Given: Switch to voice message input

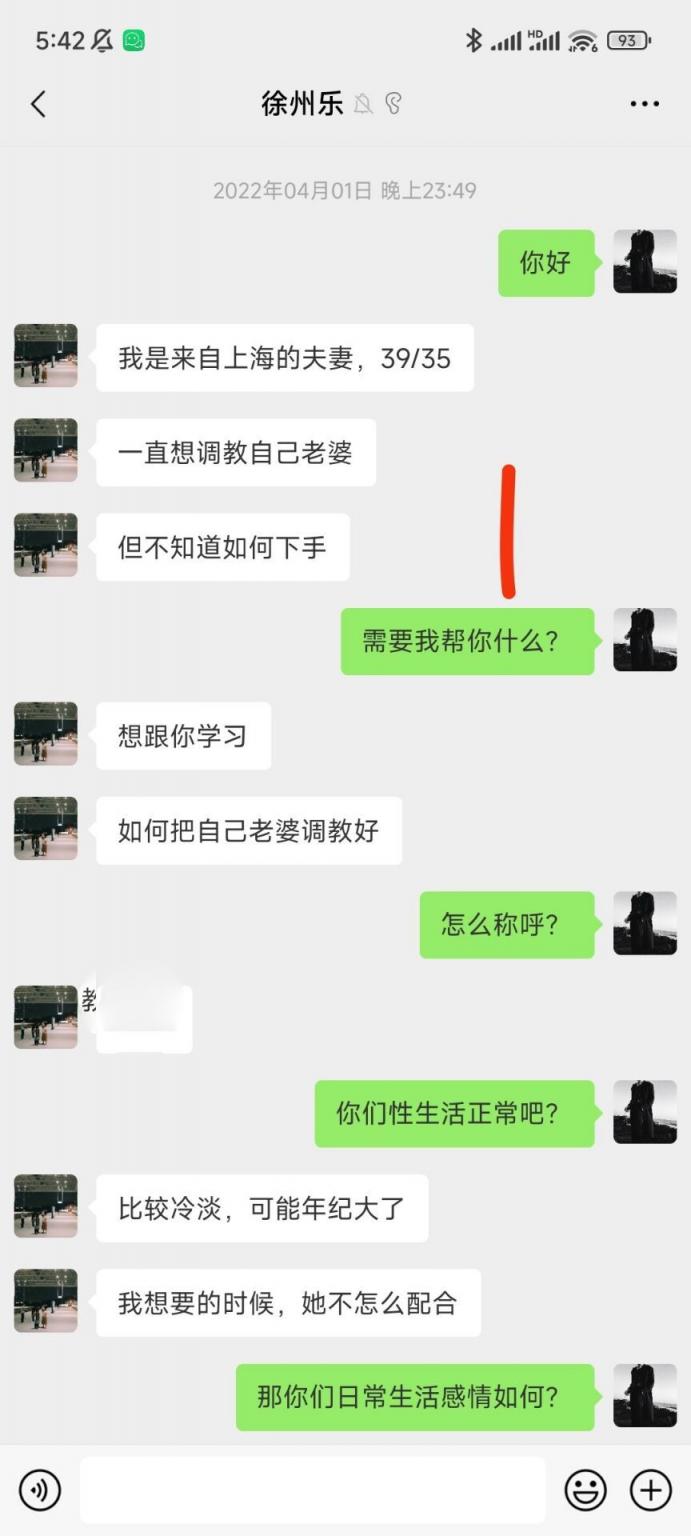Looking at the screenshot, I should pos(40,1490).
